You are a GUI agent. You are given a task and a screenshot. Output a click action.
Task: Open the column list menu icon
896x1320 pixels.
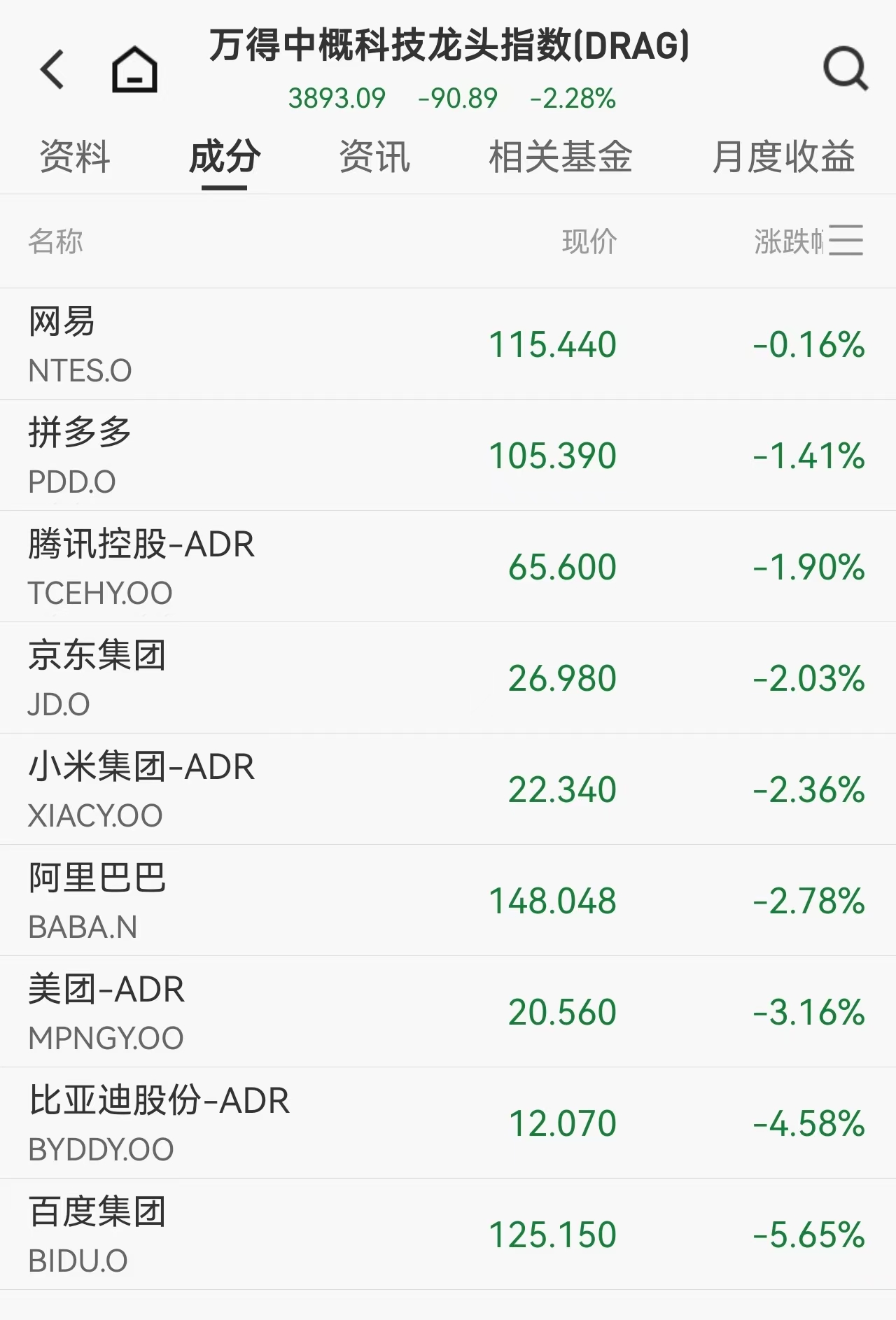pos(846,241)
